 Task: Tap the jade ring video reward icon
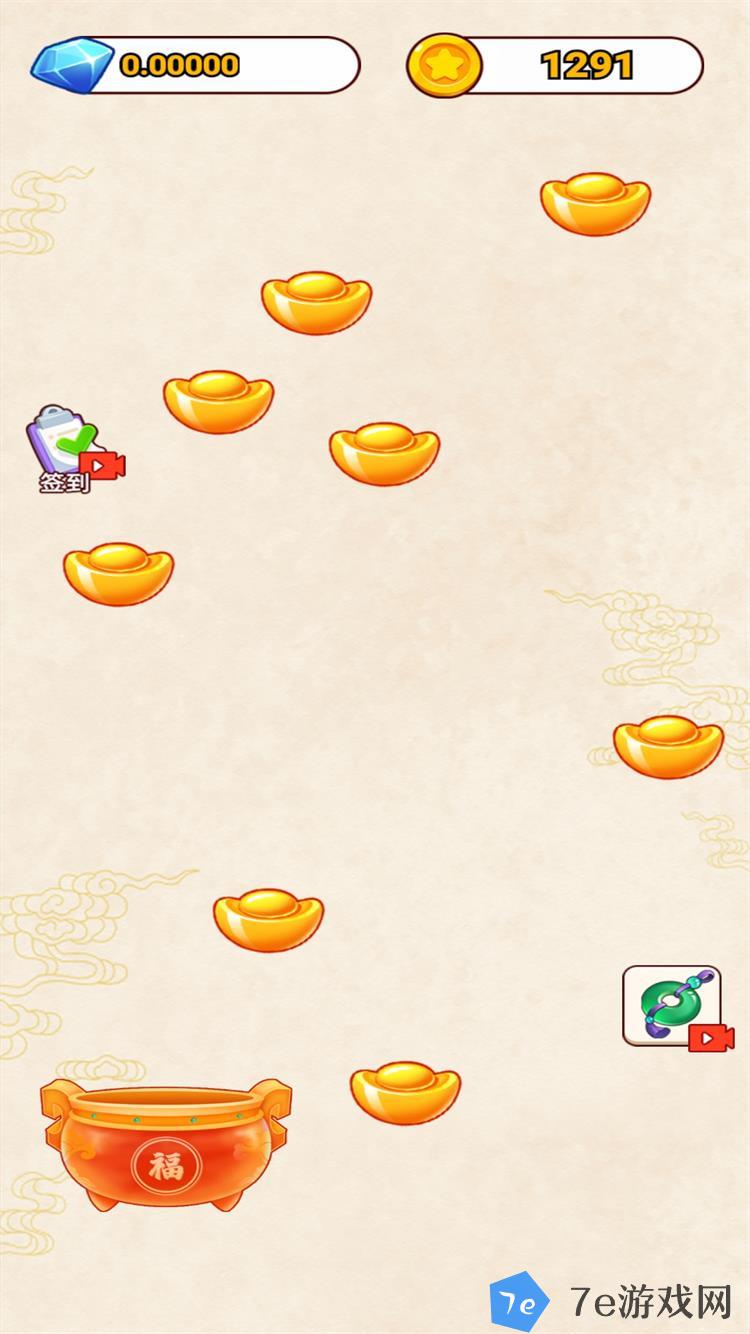point(672,1005)
